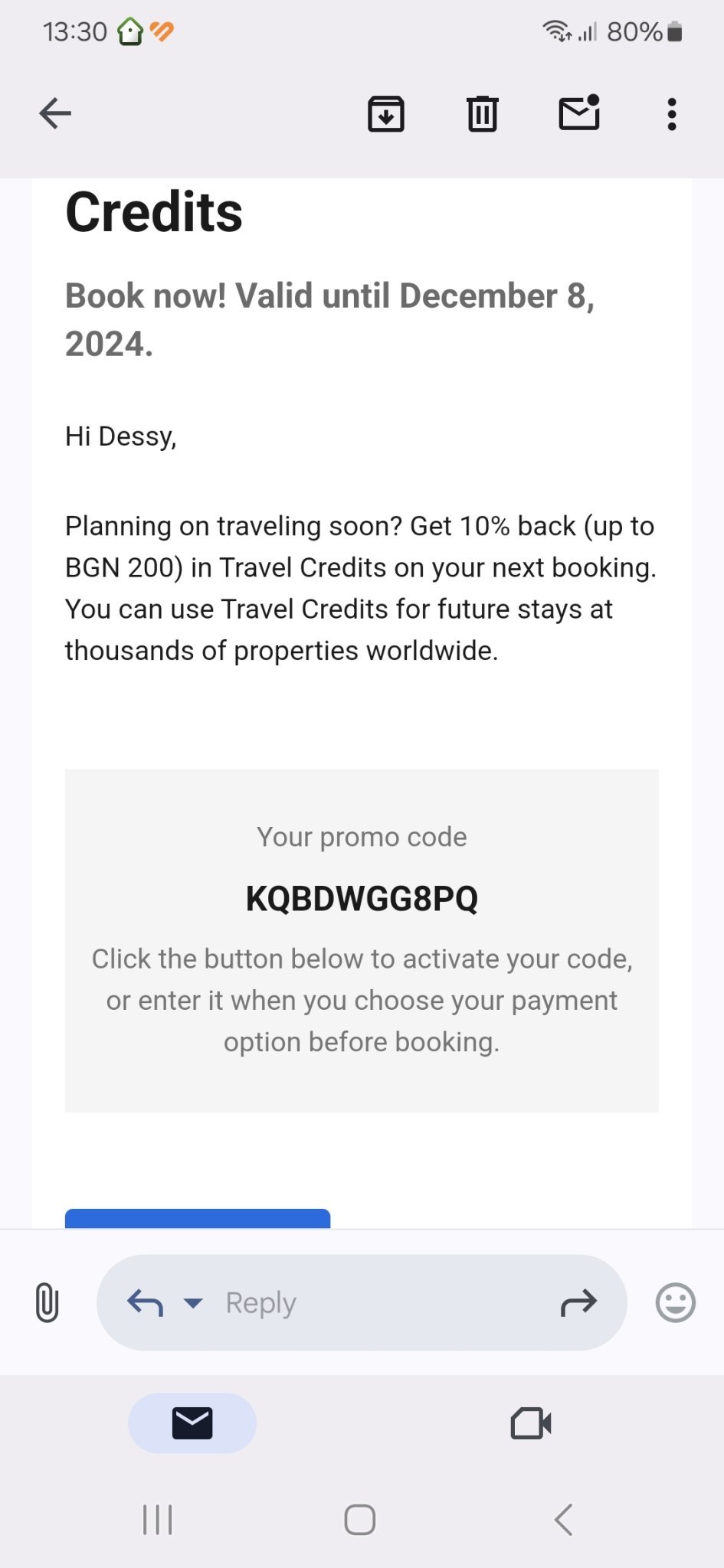Archive this email
Image resolution: width=724 pixels, height=1568 pixels.
(386, 114)
